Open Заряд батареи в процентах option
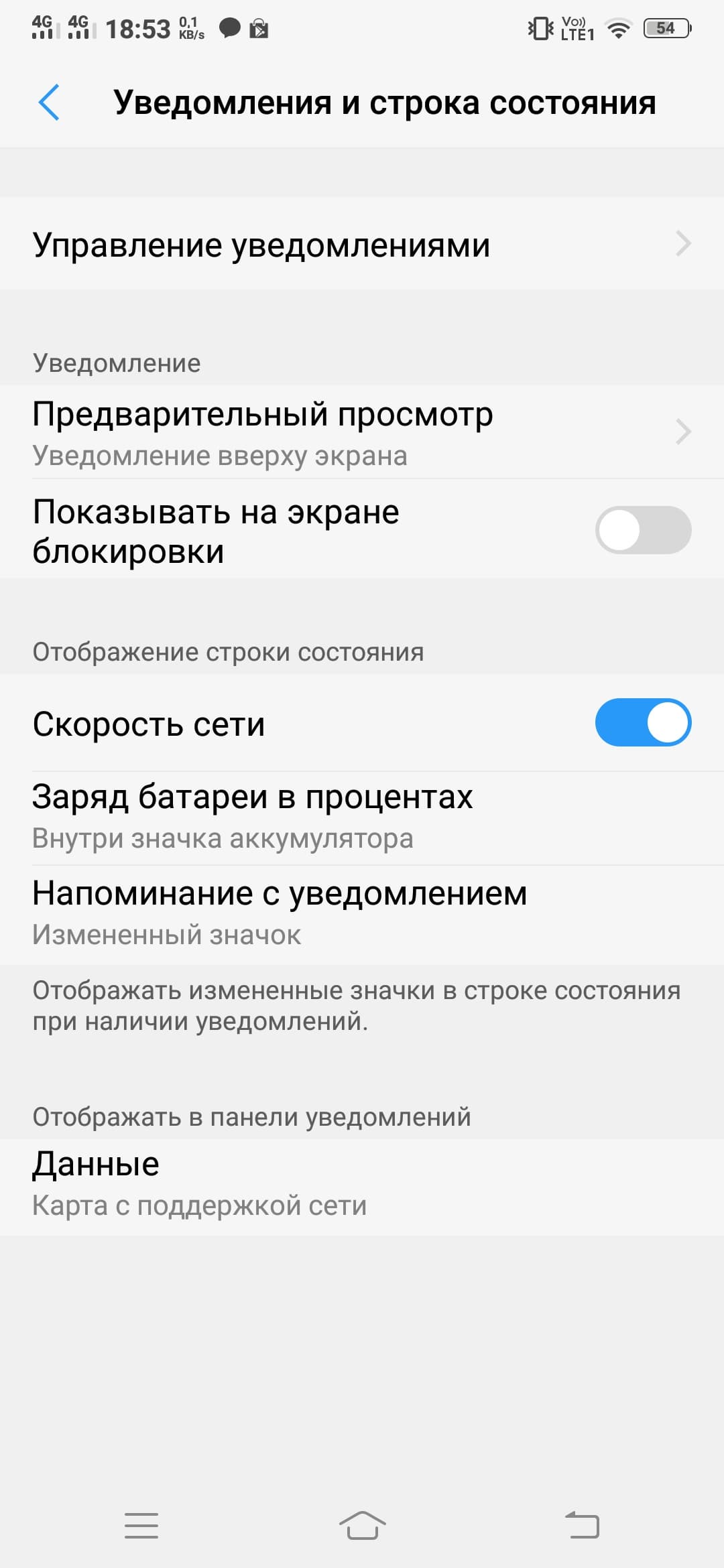This screenshot has height=1568, width=724. click(x=362, y=816)
